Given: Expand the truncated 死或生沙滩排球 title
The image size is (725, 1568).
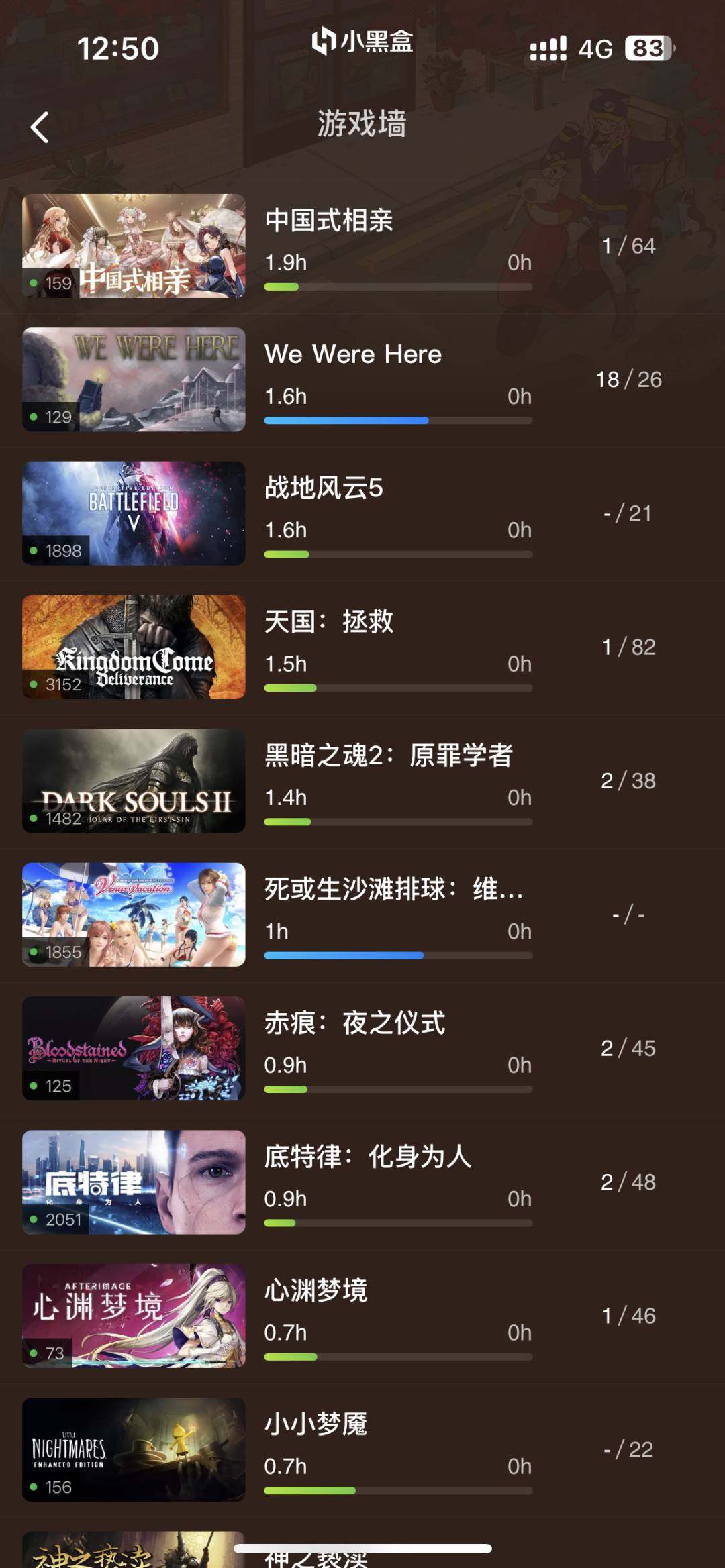Looking at the screenshot, I should (x=395, y=892).
